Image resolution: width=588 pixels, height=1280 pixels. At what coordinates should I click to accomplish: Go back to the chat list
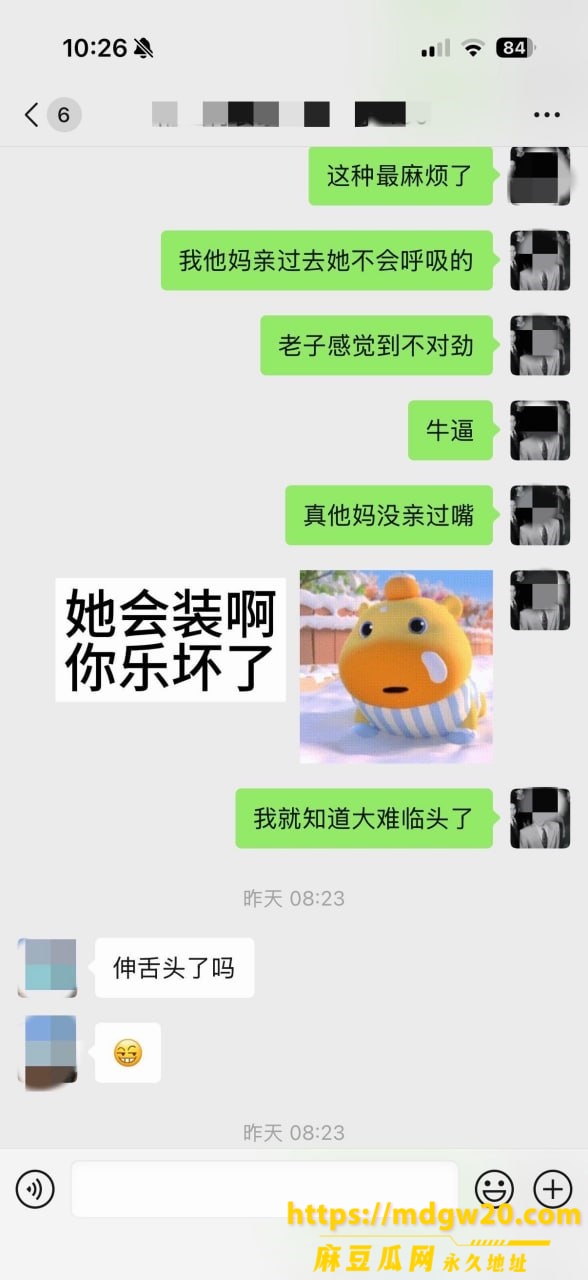point(31,115)
